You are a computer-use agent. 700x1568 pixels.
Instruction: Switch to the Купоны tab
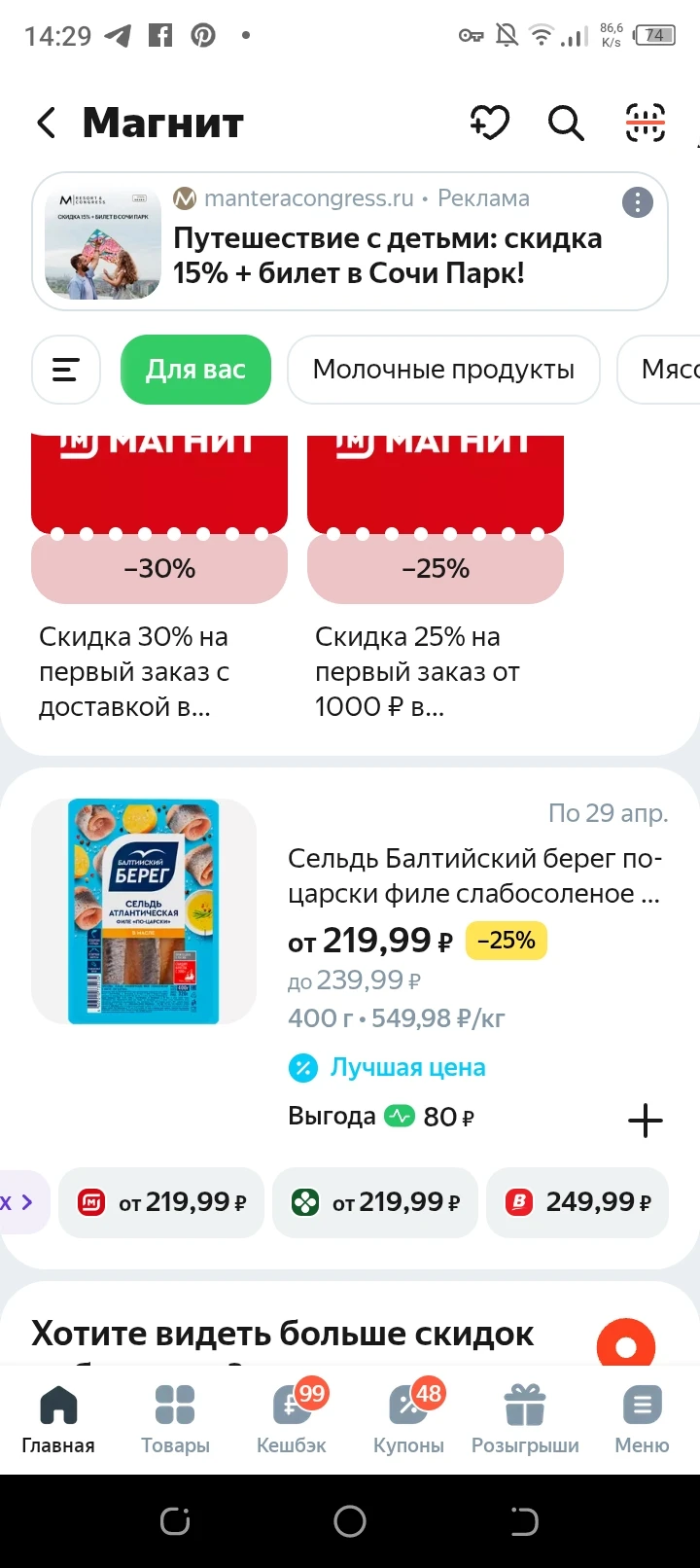pyautogui.click(x=408, y=1418)
